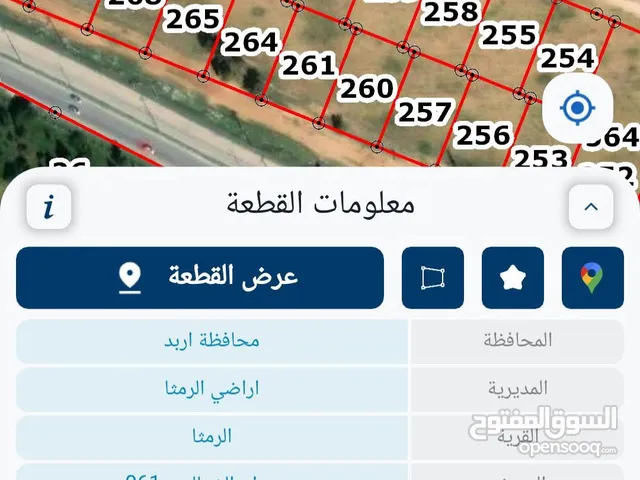
Task: Tap the عرض القطعة button
Action: coord(200,277)
